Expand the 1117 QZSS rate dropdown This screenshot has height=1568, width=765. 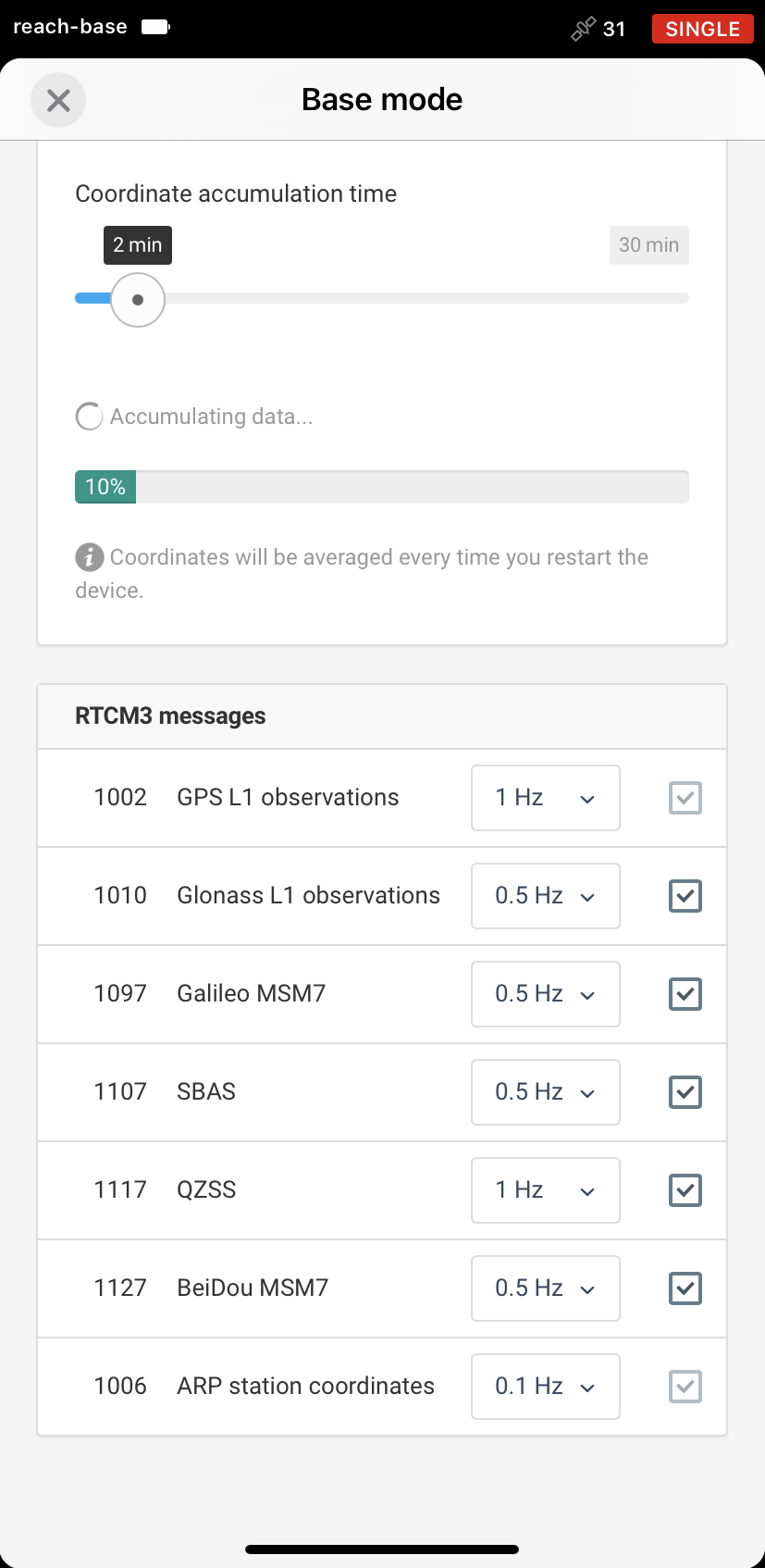546,1190
